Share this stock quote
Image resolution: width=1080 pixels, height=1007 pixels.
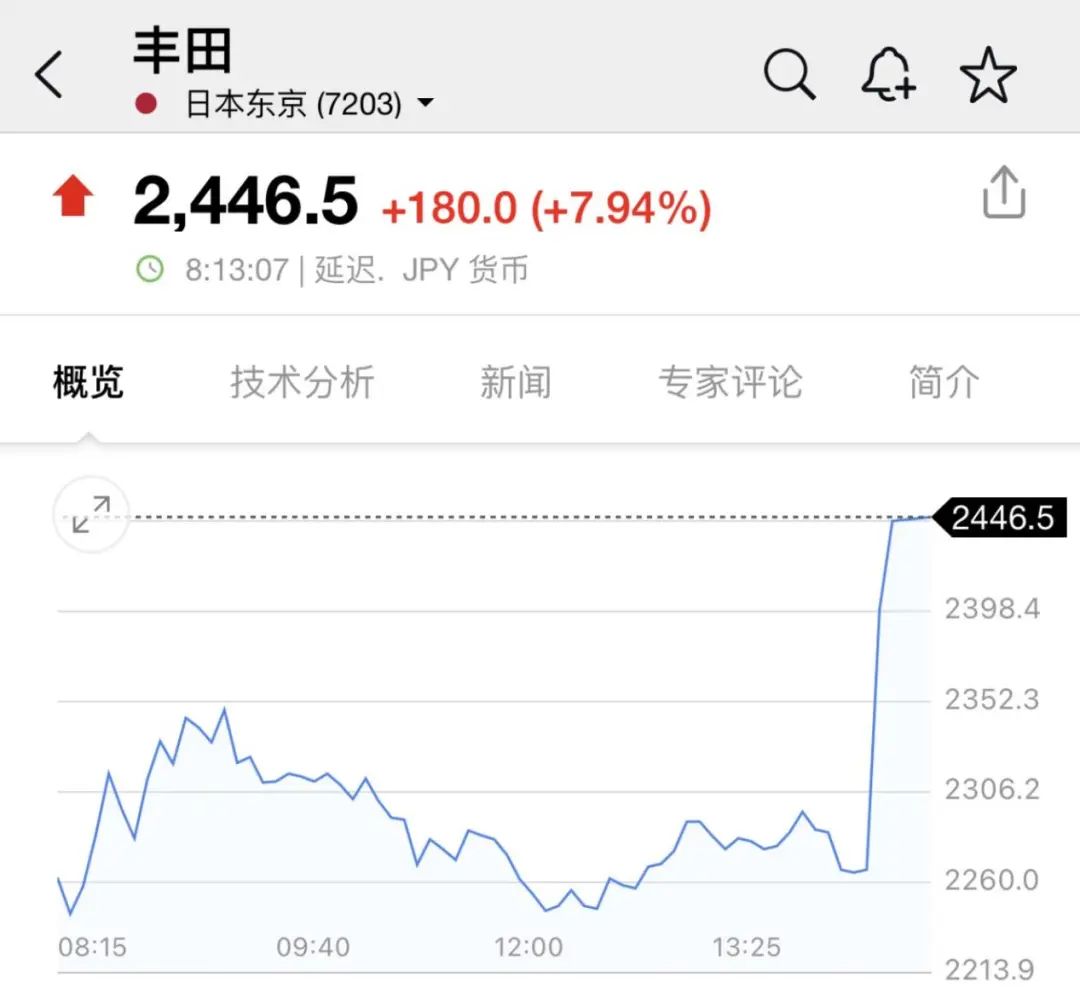[x=1003, y=193]
